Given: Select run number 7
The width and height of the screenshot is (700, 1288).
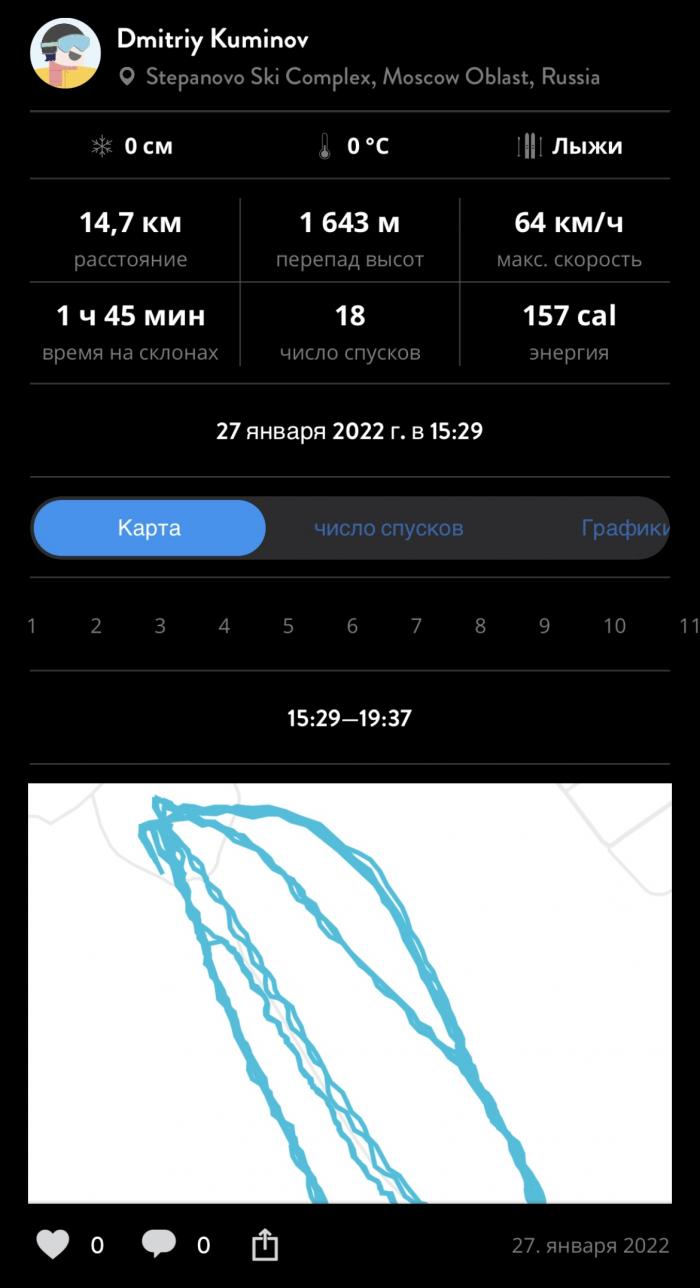Looking at the screenshot, I should 416,626.
